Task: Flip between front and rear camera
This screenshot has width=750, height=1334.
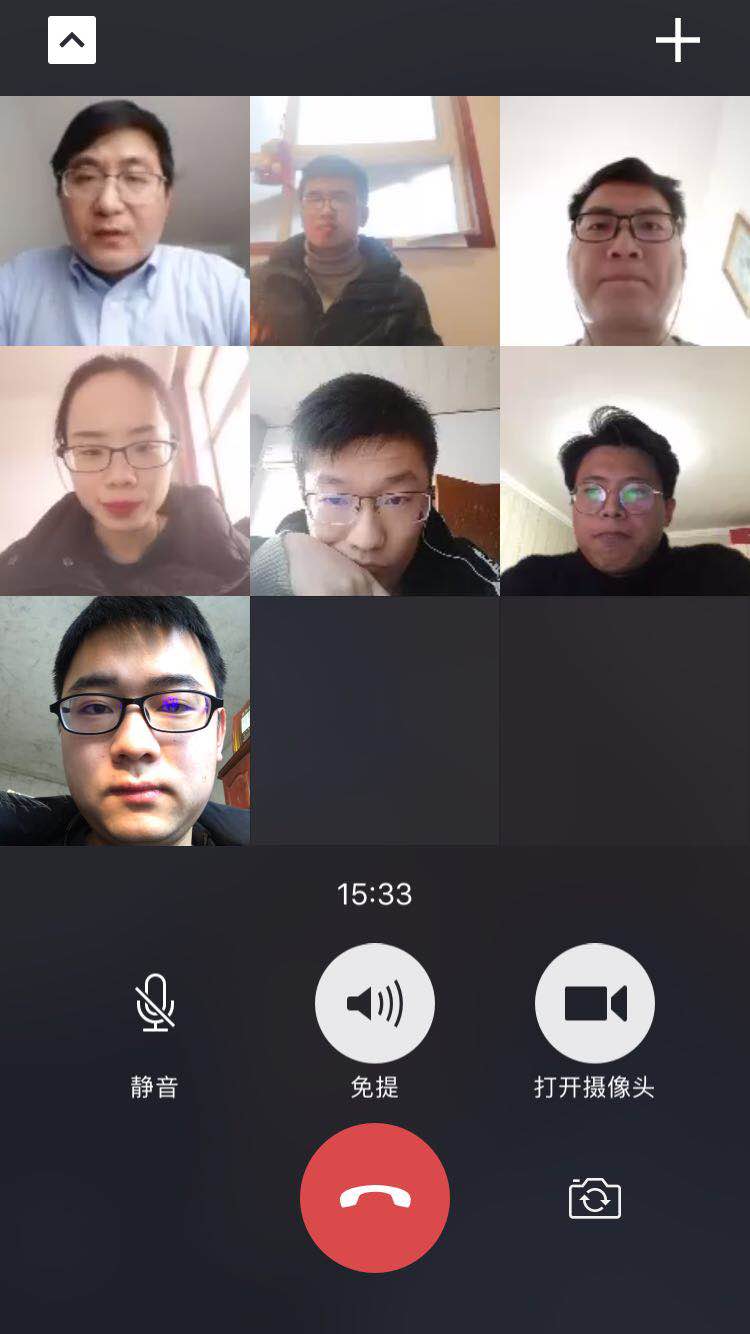Action: (x=595, y=1197)
